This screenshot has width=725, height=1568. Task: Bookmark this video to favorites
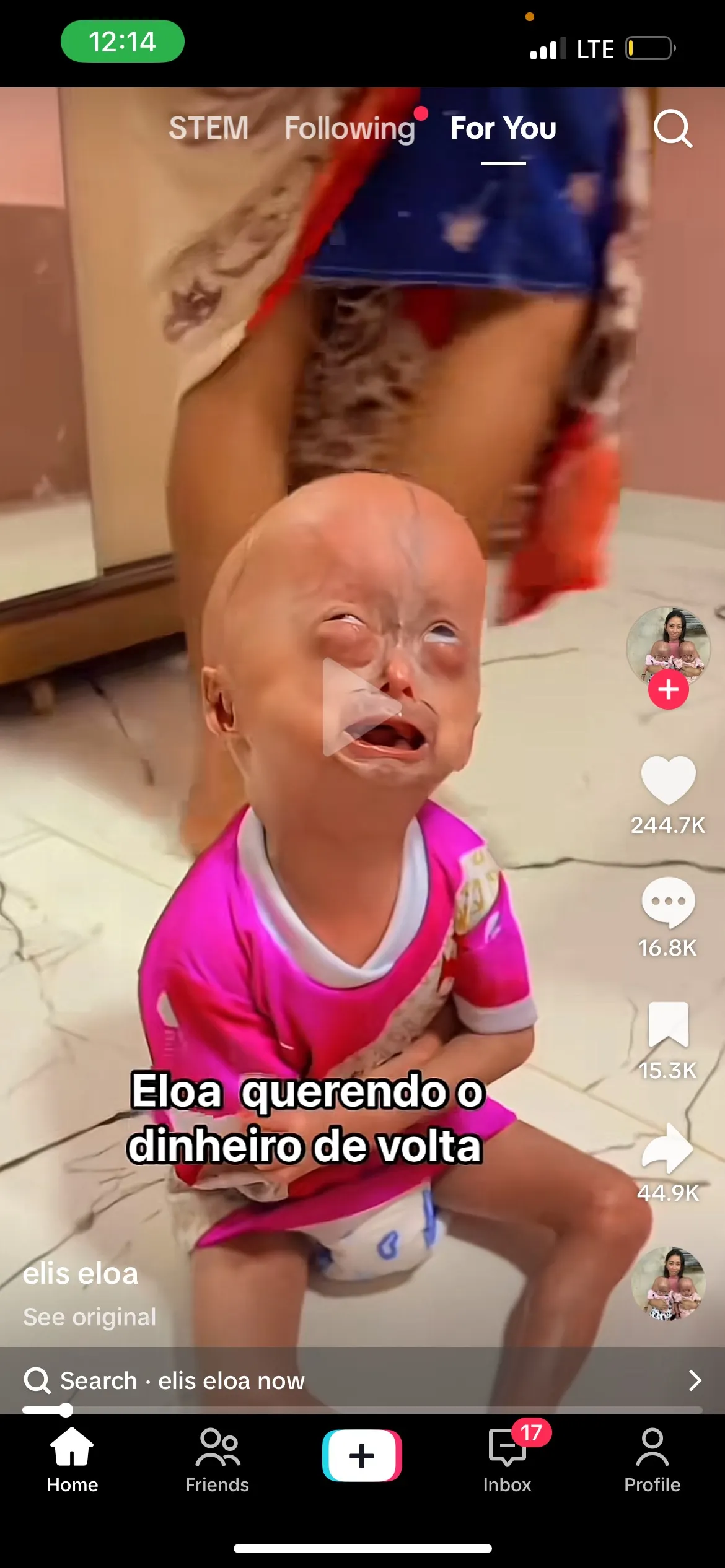[668, 1024]
